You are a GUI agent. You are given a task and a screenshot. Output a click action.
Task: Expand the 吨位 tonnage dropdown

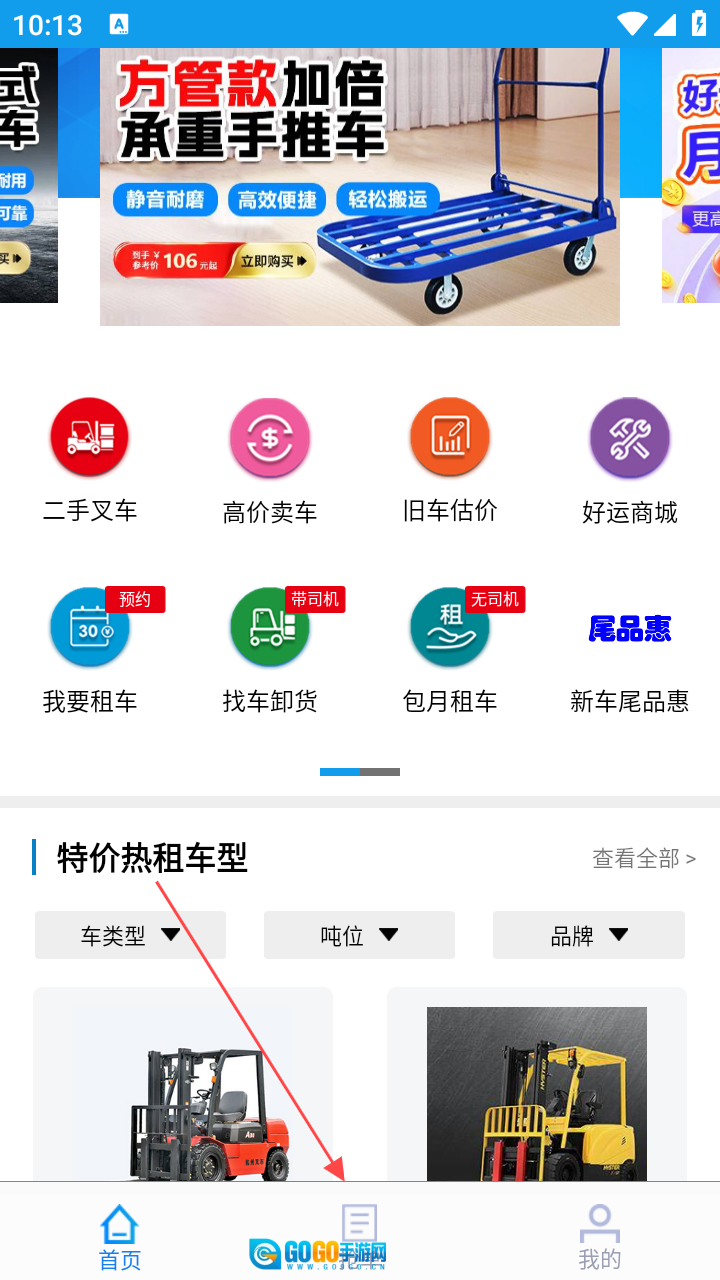[x=359, y=935]
